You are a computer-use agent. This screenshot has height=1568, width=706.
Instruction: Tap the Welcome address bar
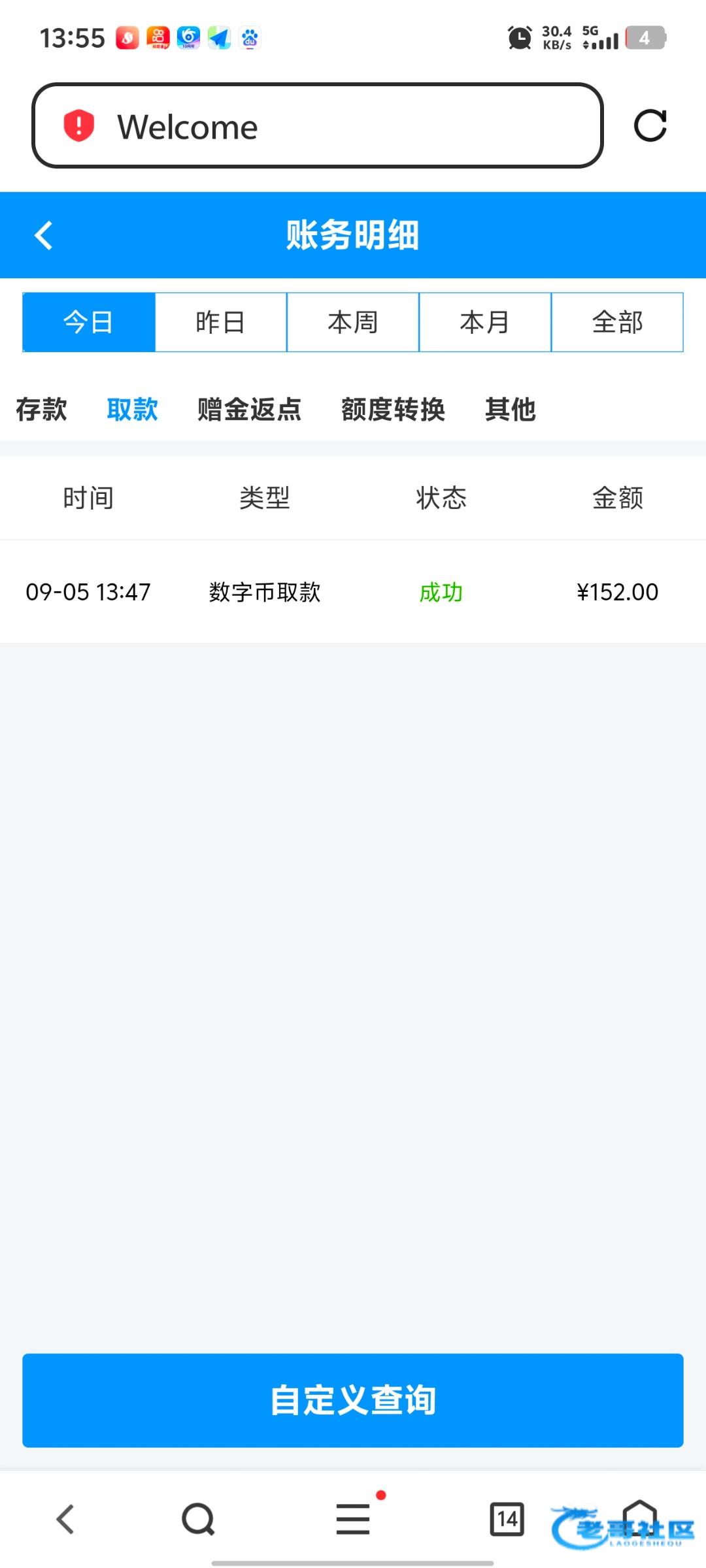[x=317, y=125]
